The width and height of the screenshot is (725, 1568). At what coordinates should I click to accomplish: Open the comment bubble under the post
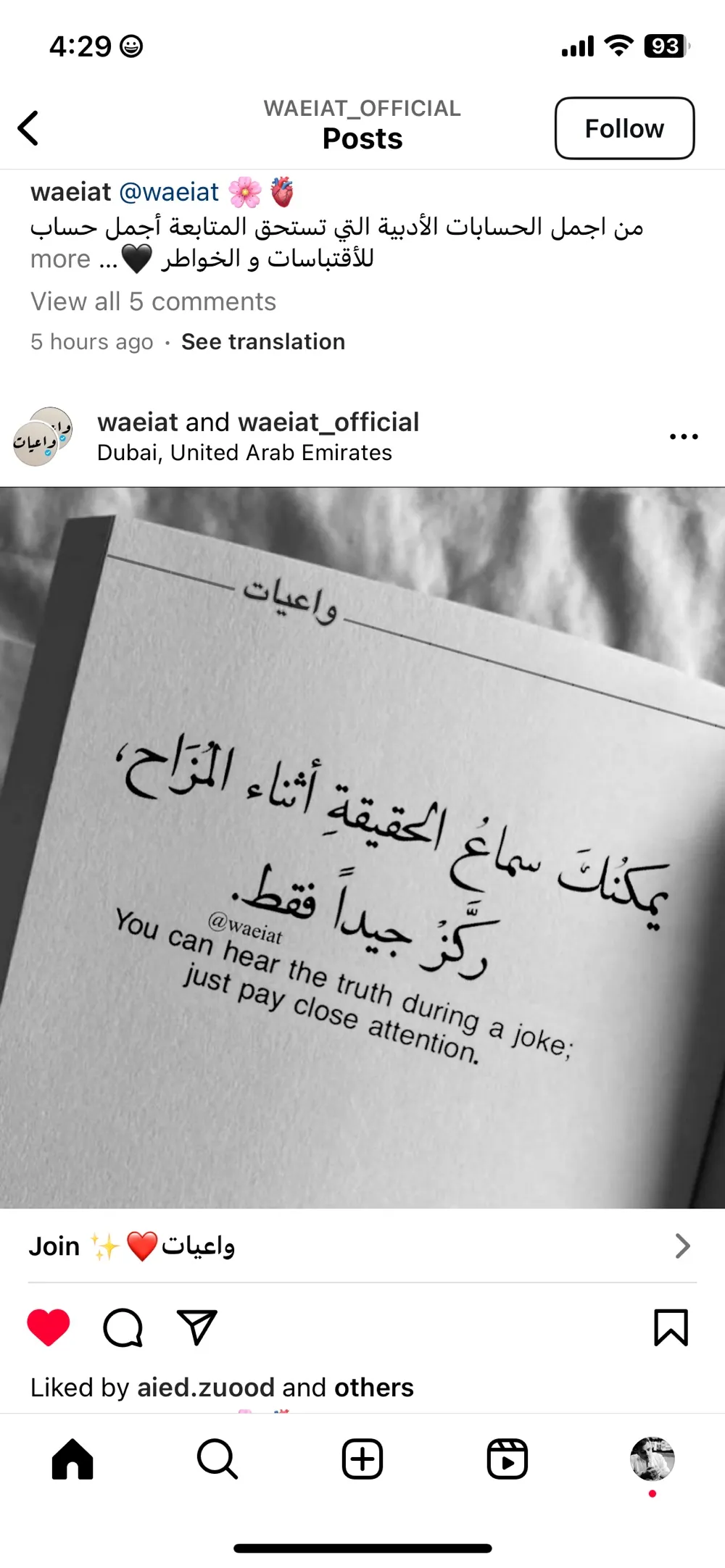(x=123, y=1327)
